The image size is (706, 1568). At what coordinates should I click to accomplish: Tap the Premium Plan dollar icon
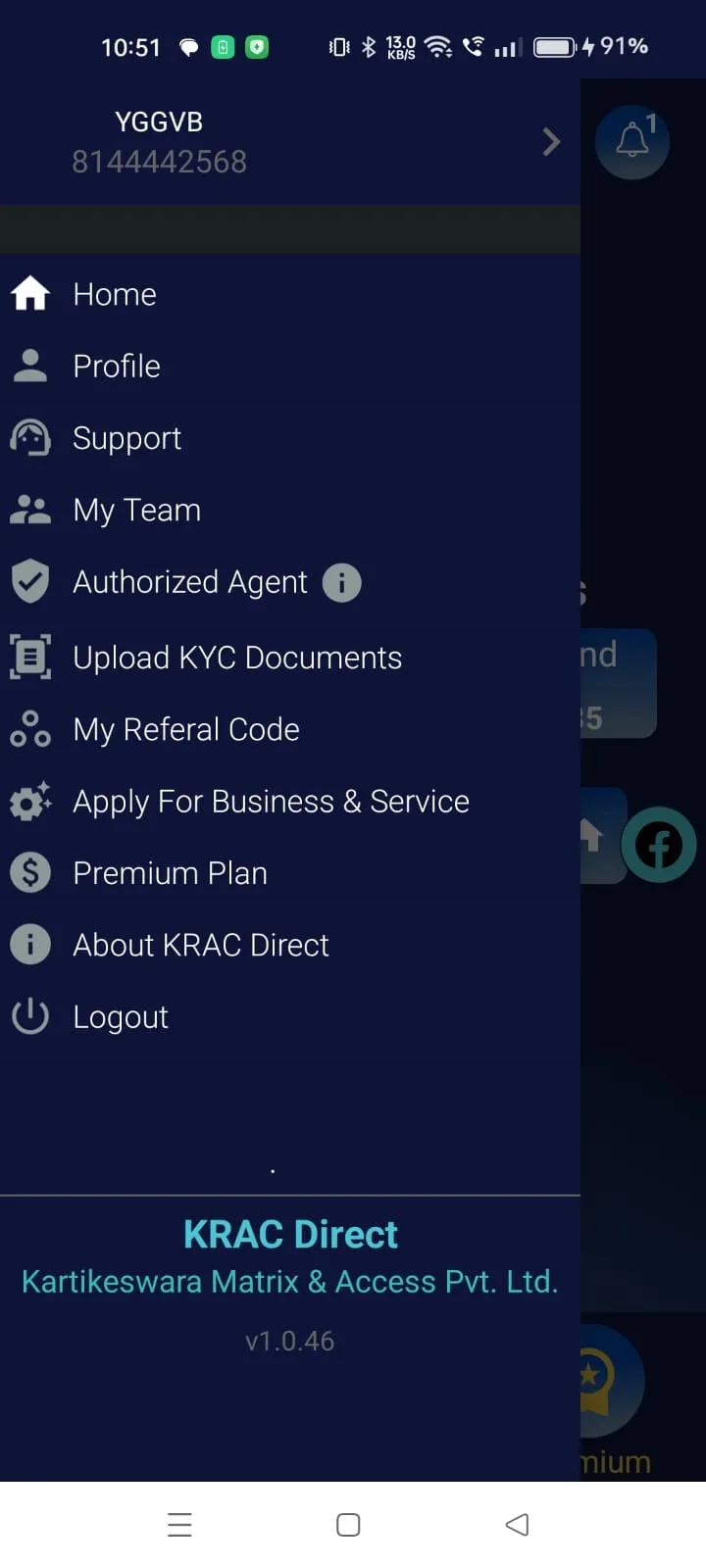point(30,872)
